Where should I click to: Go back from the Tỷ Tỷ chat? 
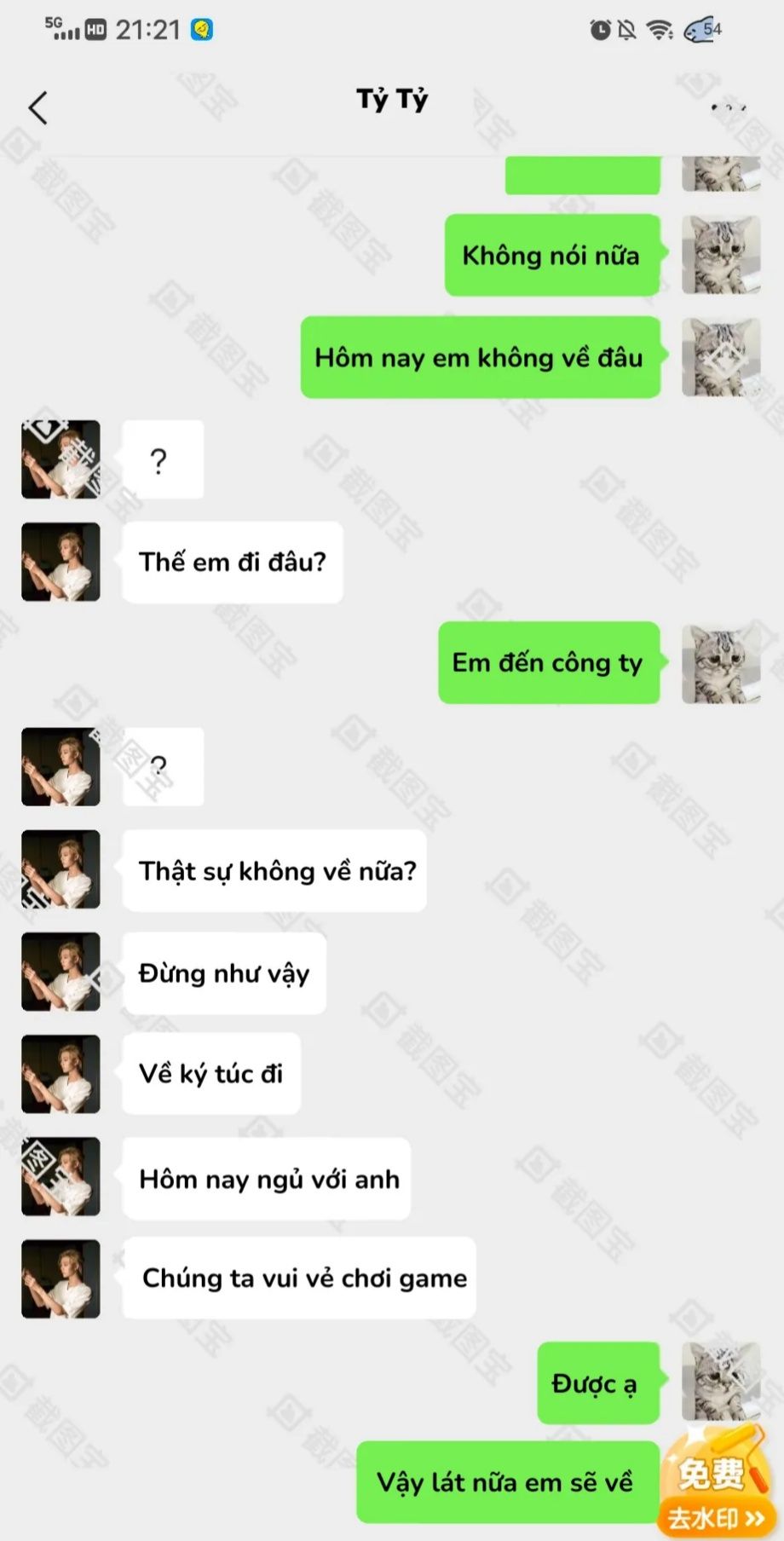point(38,108)
